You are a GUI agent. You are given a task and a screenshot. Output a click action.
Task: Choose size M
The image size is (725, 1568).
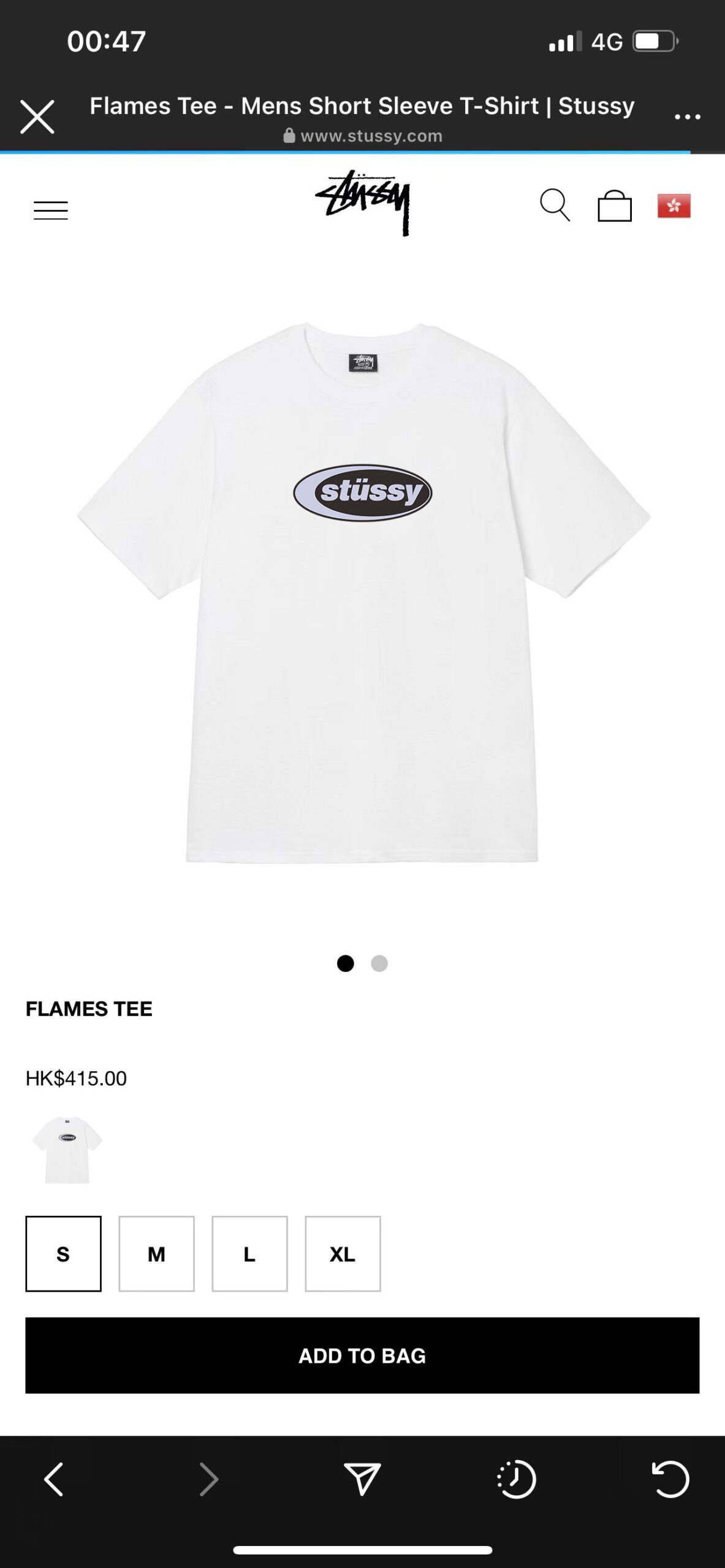pos(156,1254)
